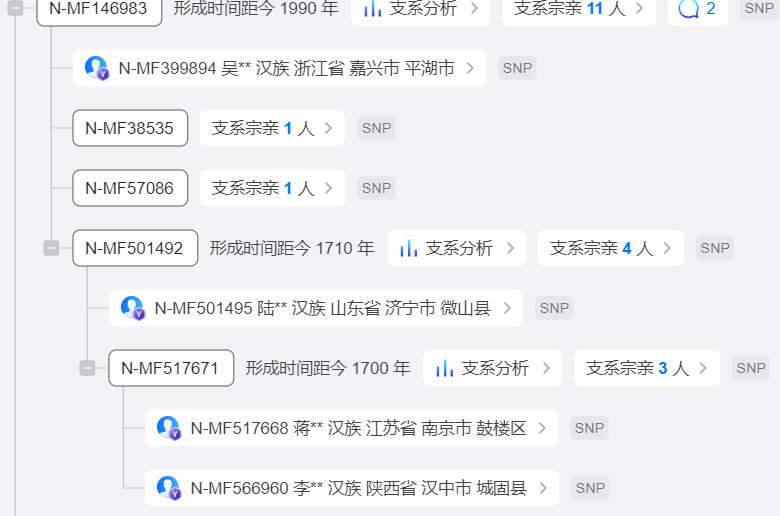Open node N-MF146983
This screenshot has height=516, width=780.
[x=98, y=9]
